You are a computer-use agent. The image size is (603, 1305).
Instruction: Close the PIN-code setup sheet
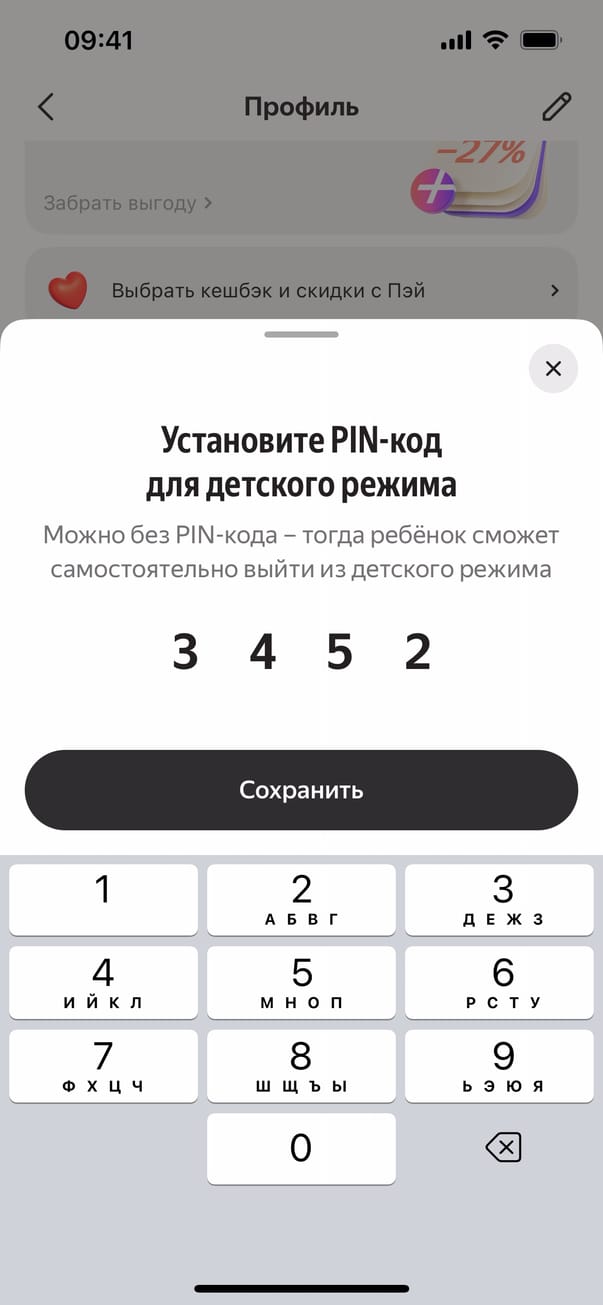[x=553, y=369]
